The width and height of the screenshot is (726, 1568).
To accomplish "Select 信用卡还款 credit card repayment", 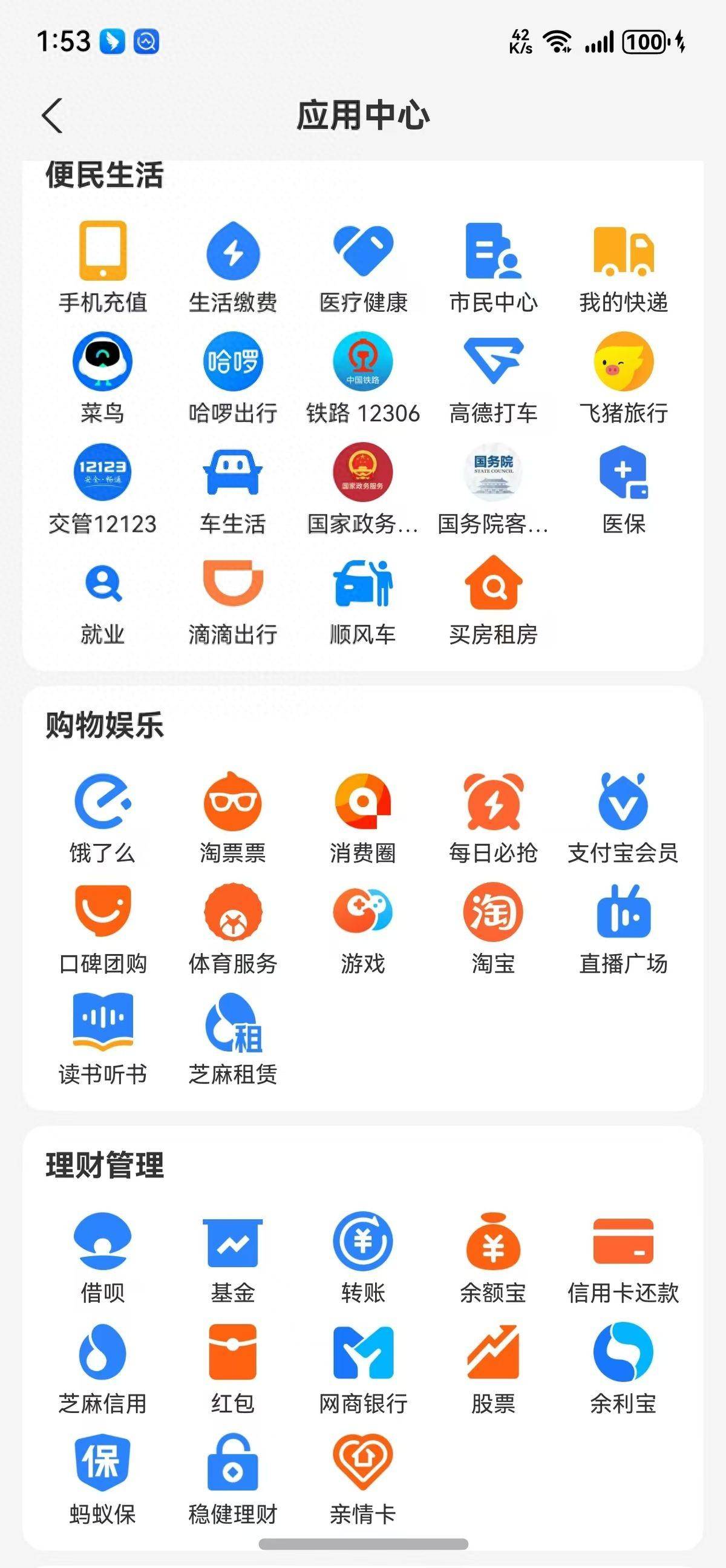I will tap(623, 1242).
